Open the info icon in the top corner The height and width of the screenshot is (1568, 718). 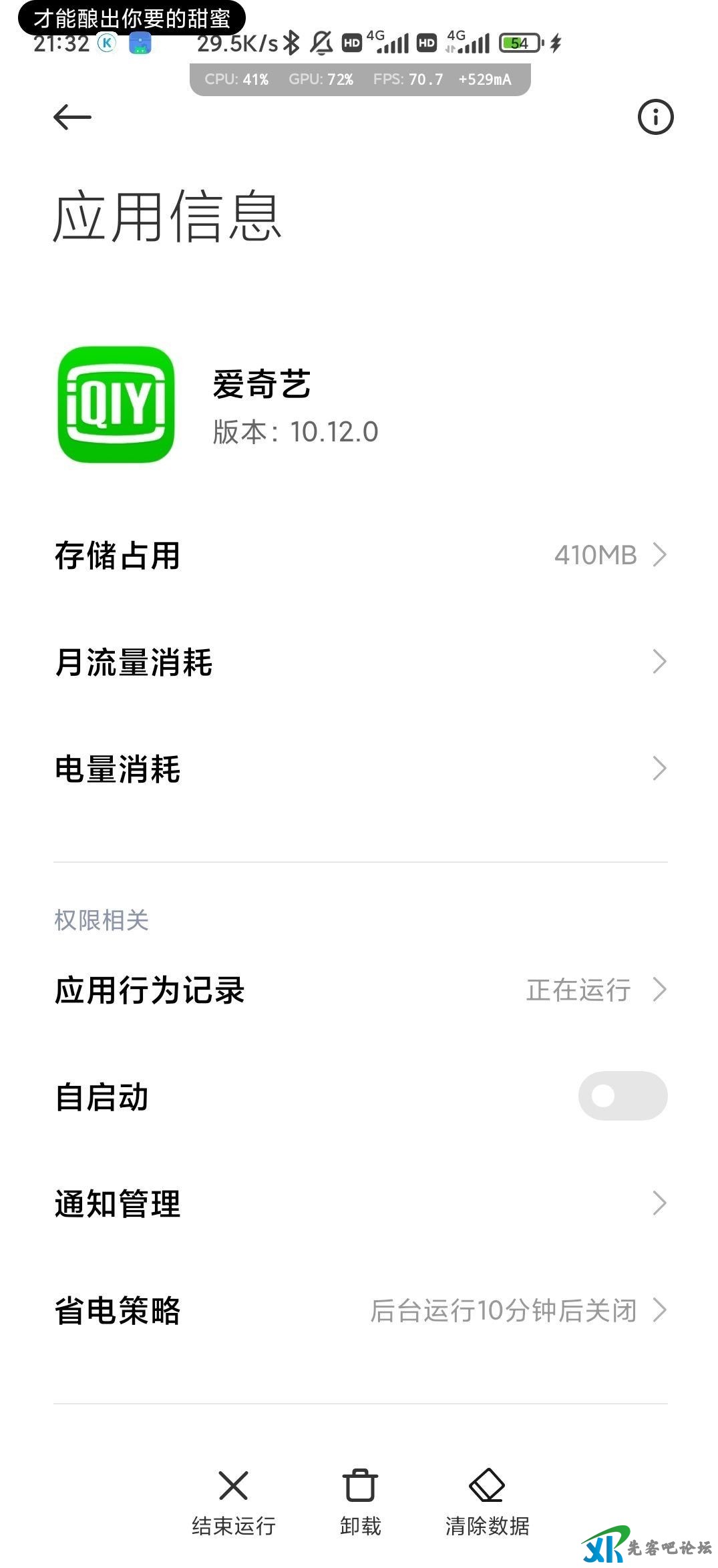(655, 118)
